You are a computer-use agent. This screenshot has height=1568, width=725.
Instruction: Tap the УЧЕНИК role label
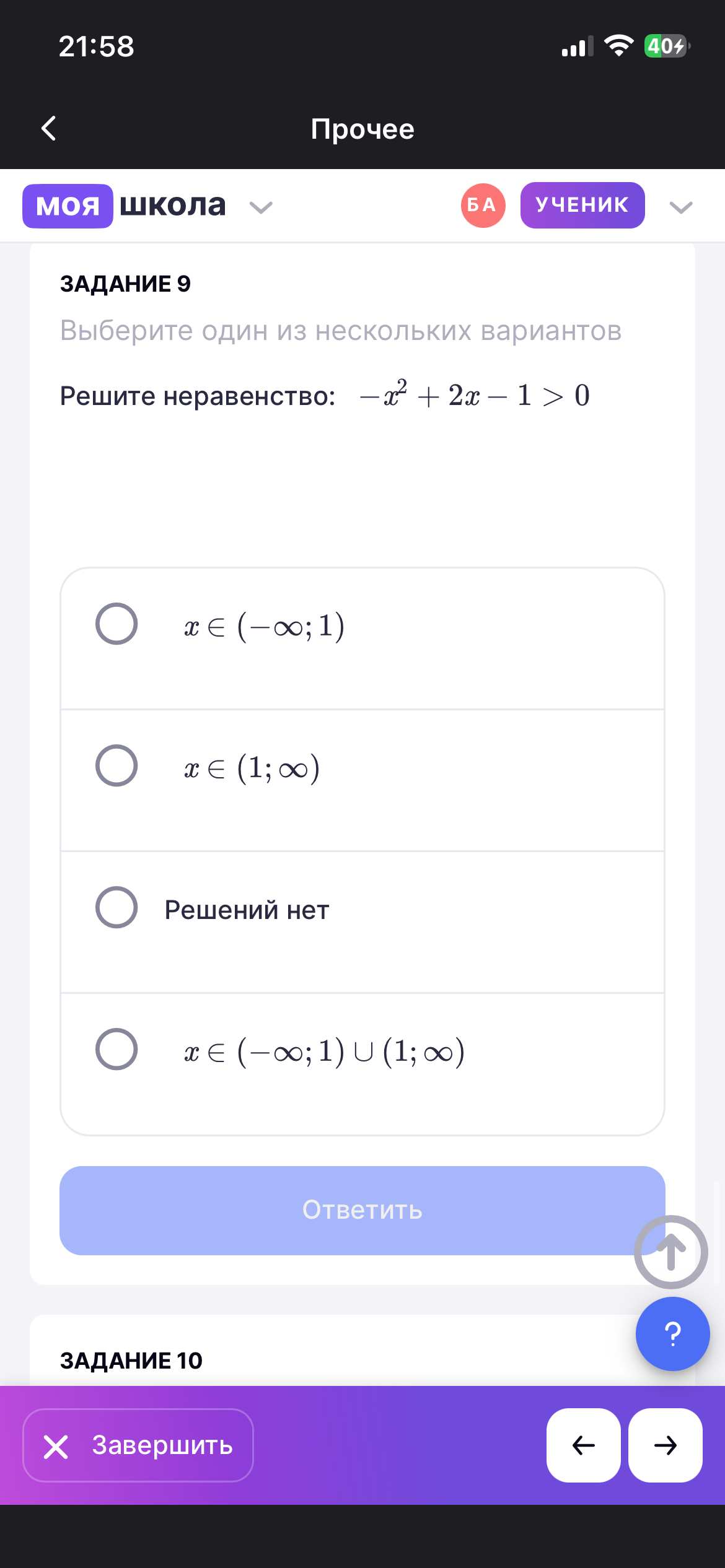pos(581,205)
